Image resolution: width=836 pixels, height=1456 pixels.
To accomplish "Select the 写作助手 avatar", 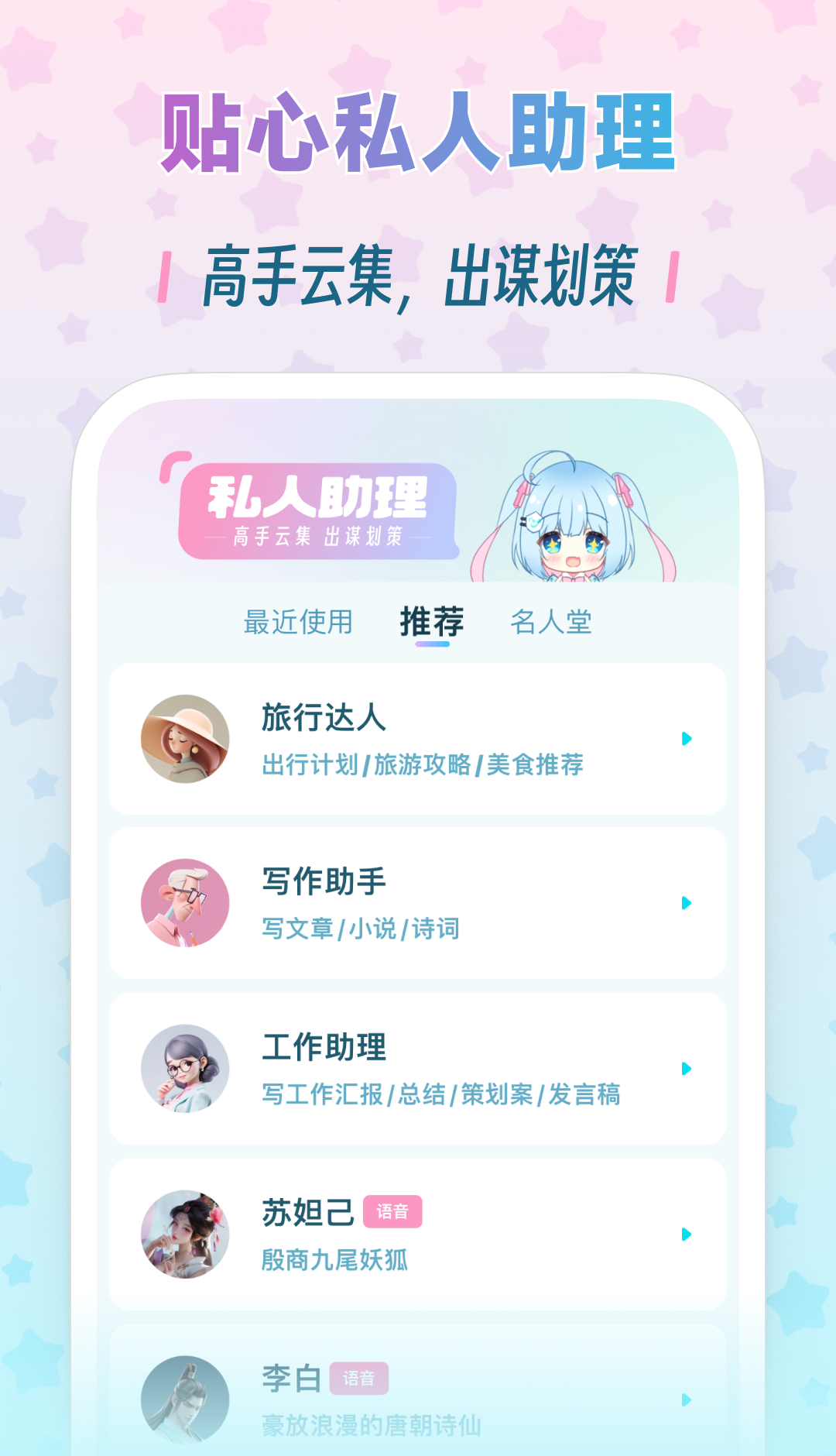I will [186, 902].
